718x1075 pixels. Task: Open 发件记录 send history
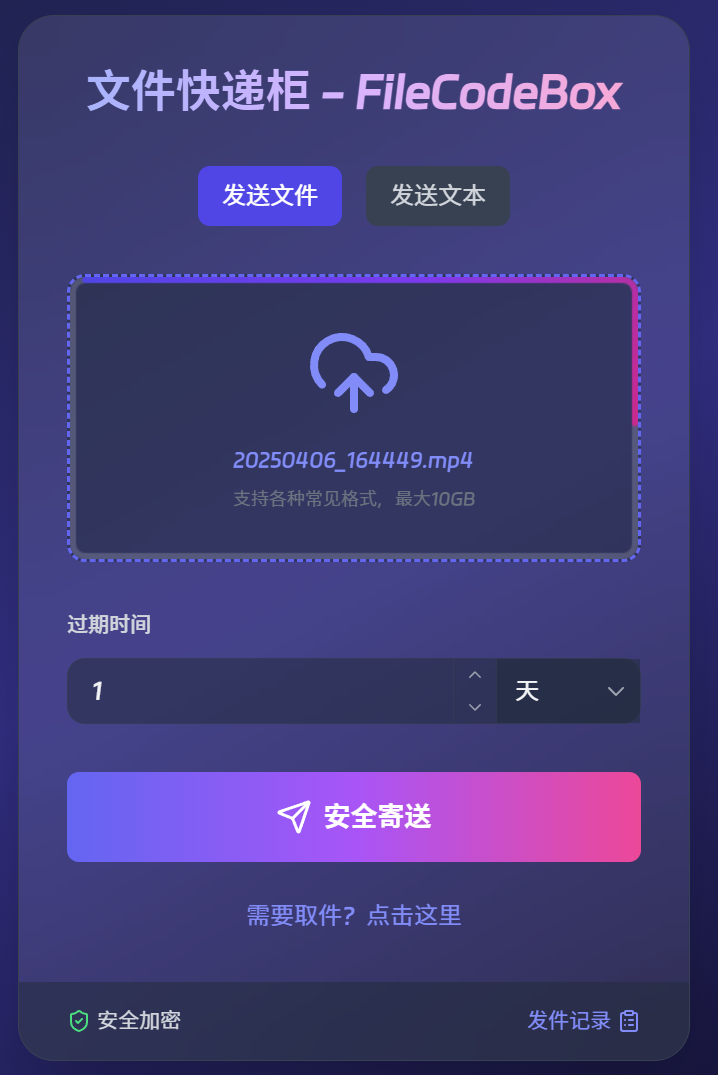(583, 1021)
